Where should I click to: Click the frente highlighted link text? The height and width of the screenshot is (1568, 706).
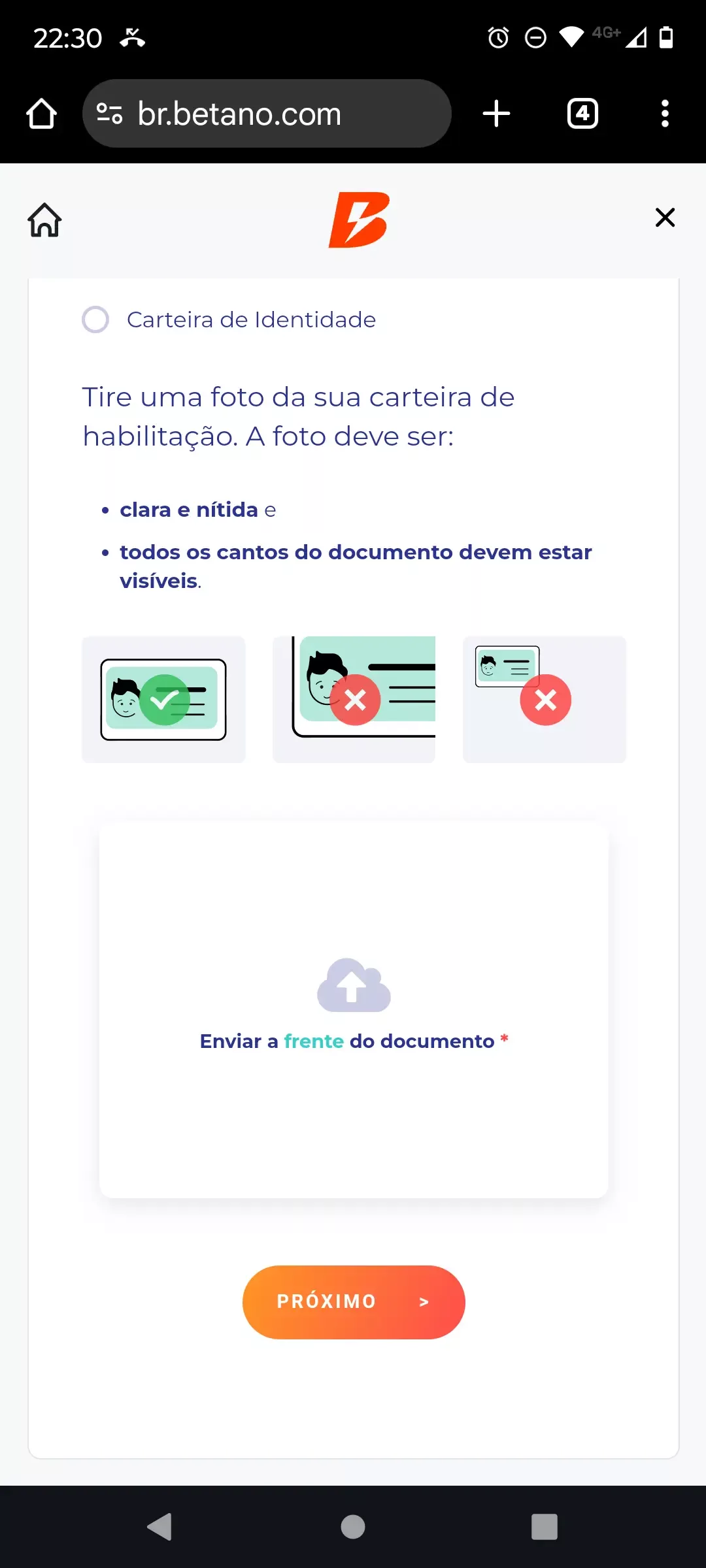tap(313, 1041)
